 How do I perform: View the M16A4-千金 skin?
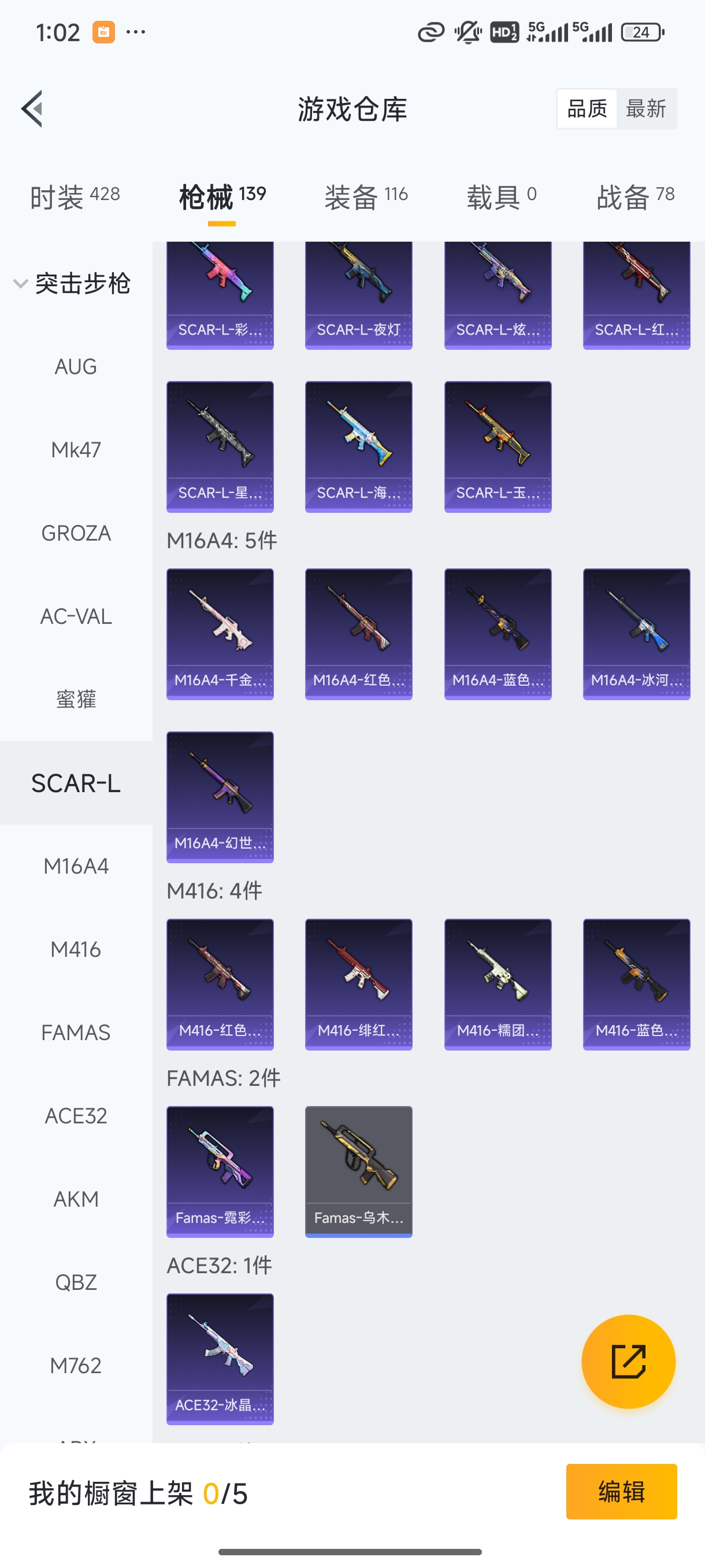point(220,634)
